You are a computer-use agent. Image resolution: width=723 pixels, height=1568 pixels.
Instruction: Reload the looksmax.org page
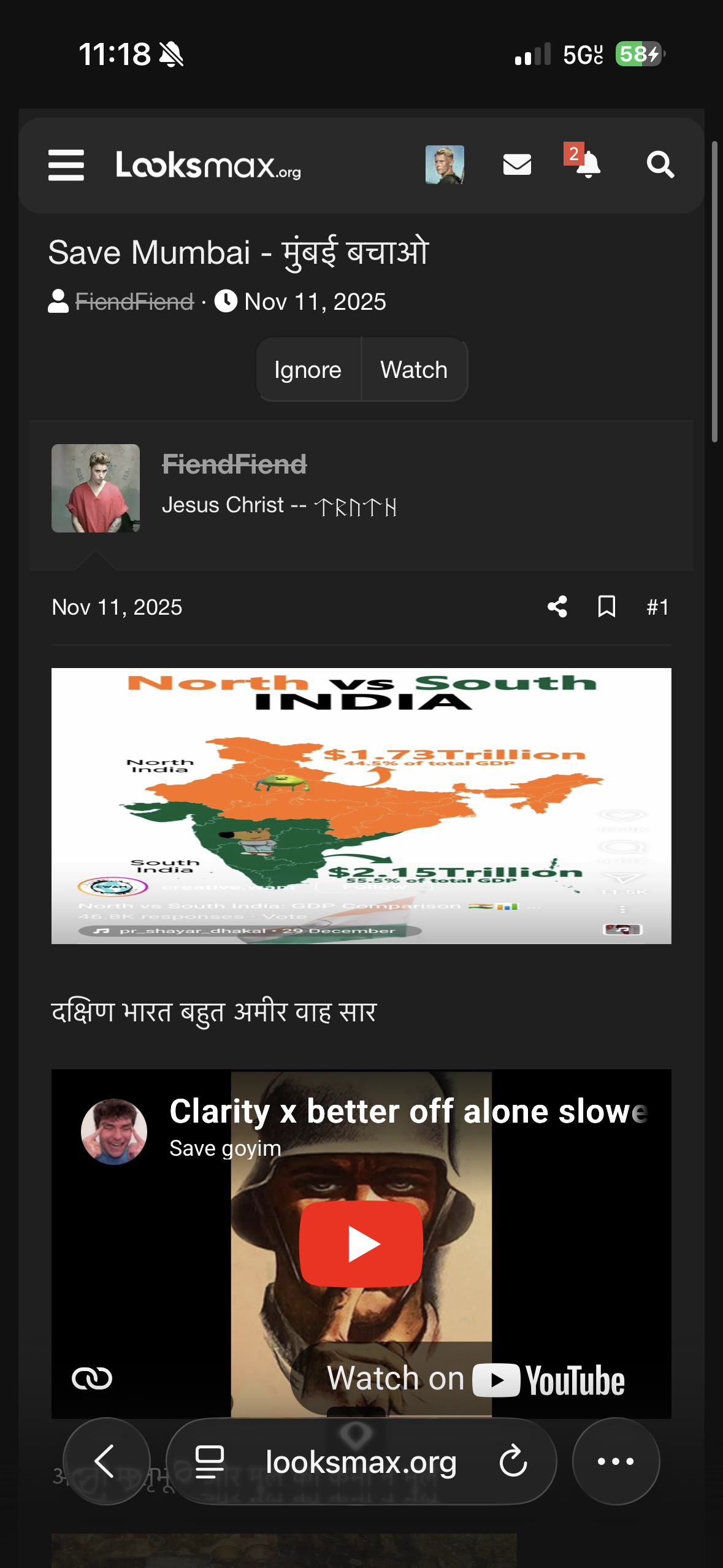(513, 1461)
